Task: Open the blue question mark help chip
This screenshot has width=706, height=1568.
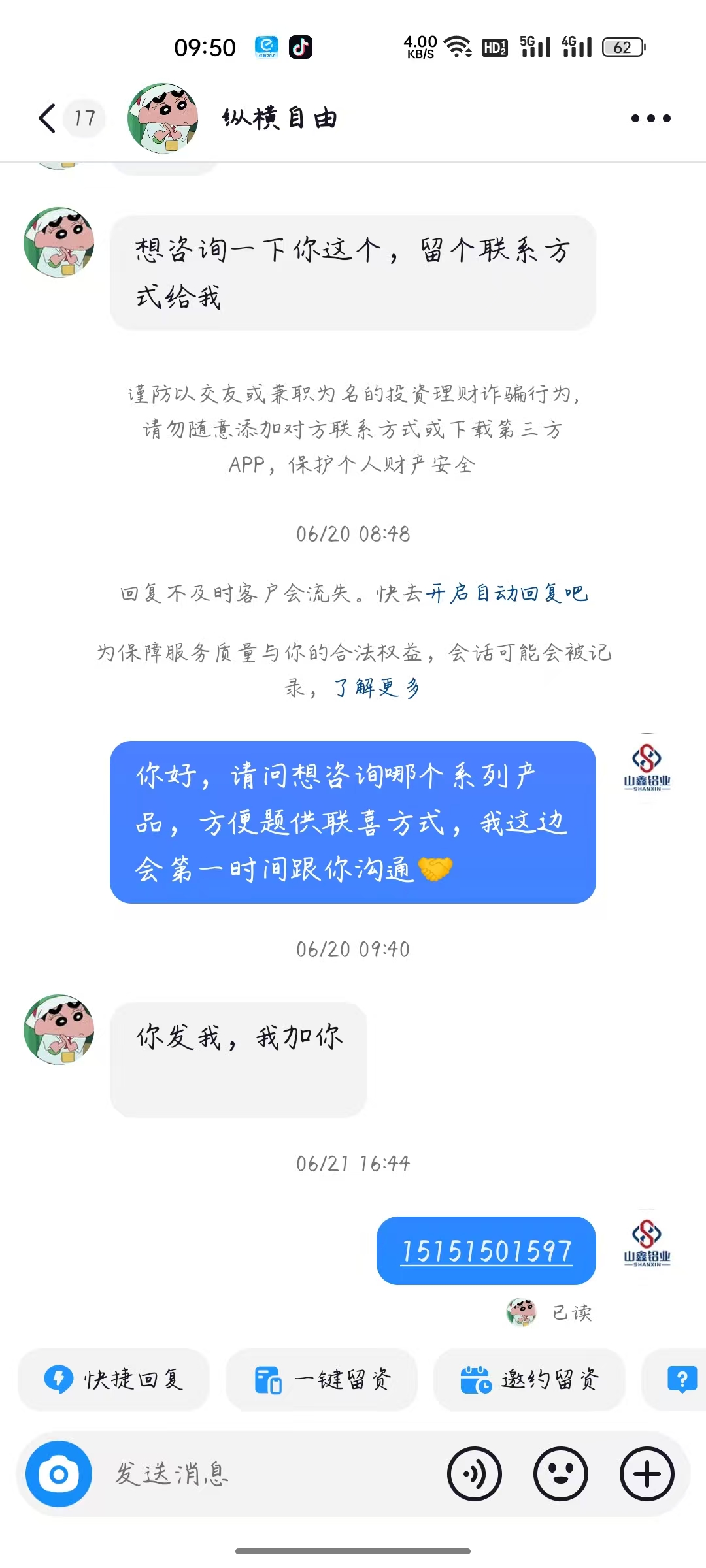Action: pyautogui.click(x=681, y=1379)
